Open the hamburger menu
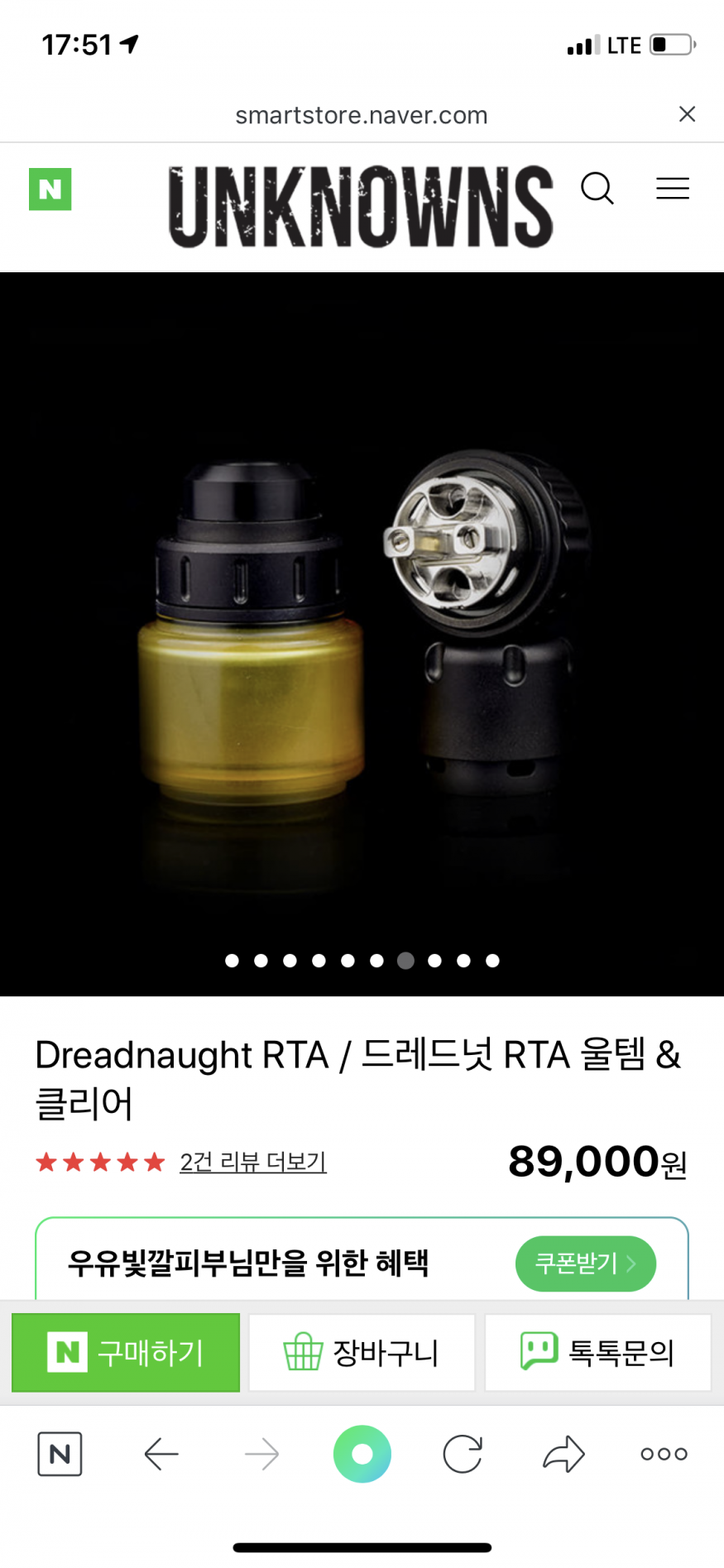 click(672, 189)
